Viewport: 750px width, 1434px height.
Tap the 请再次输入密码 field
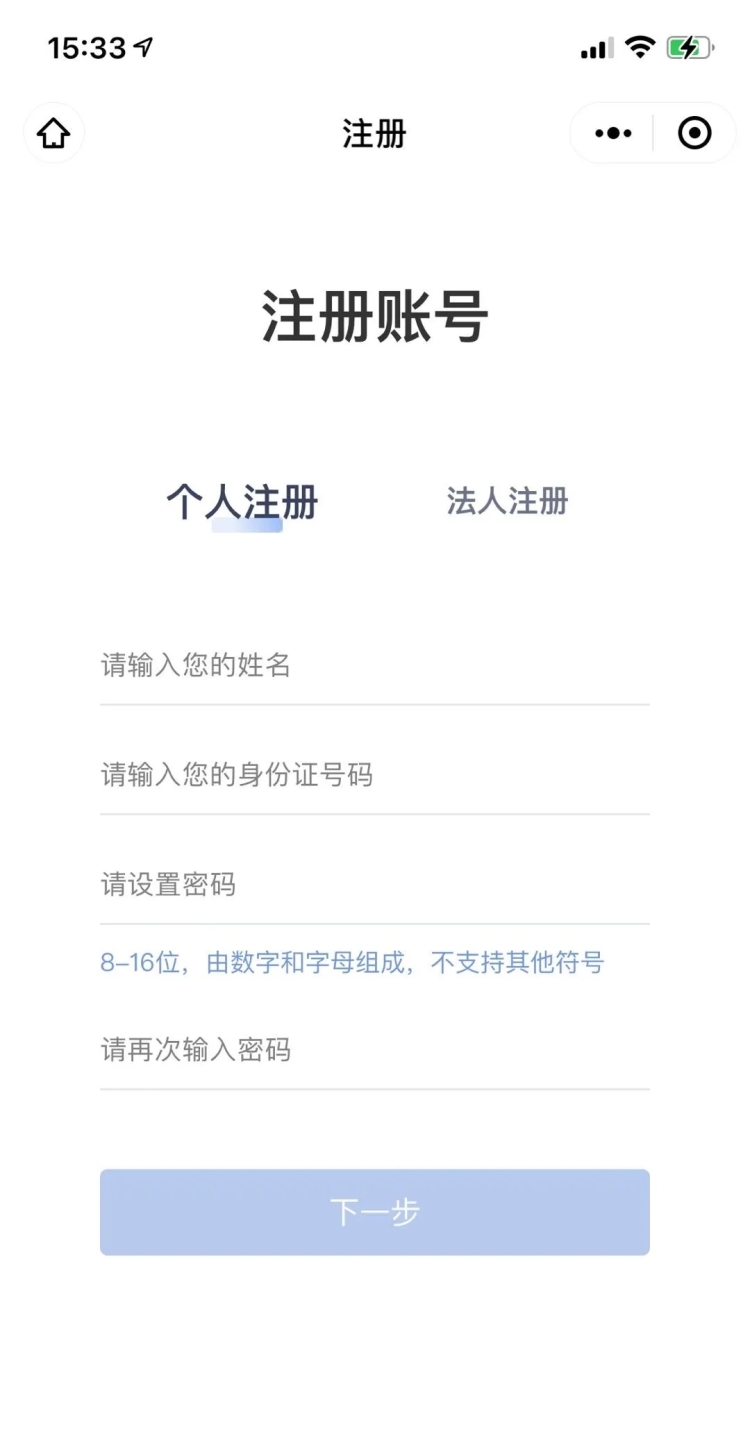tap(374, 1050)
